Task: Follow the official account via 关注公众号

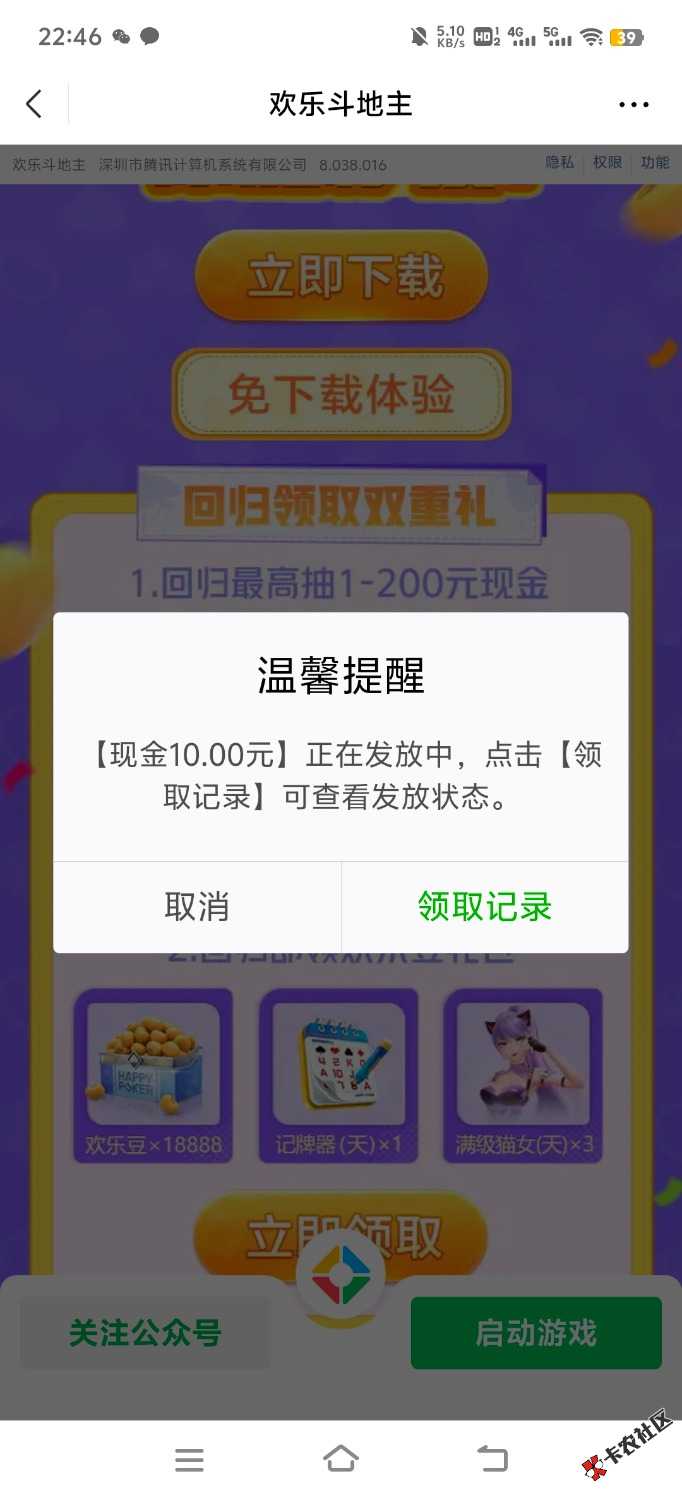Action: pos(145,1333)
